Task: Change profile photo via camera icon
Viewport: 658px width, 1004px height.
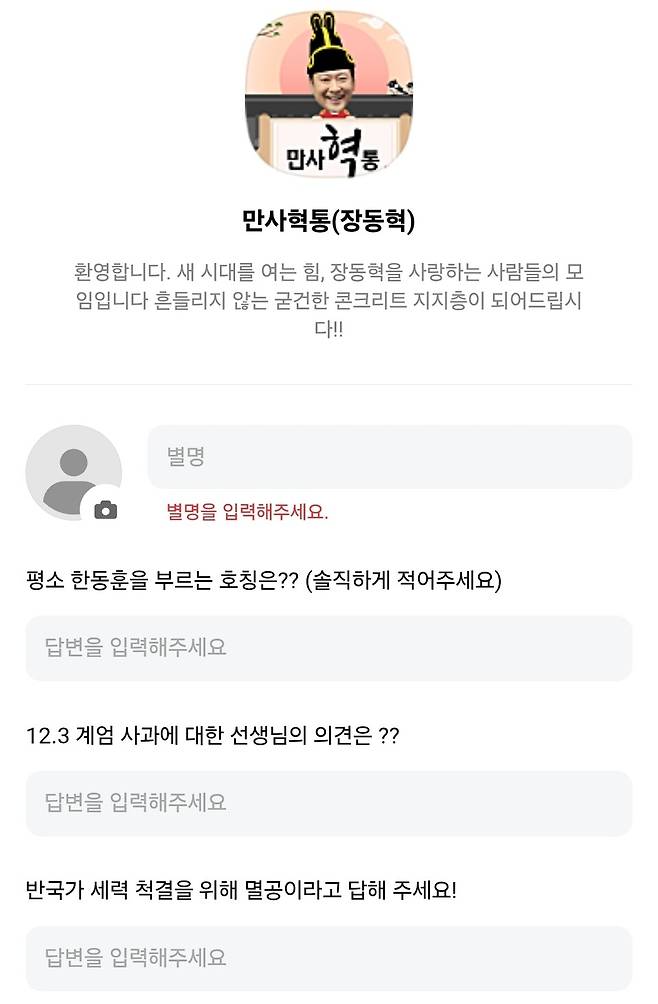Action: tap(105, 510)
